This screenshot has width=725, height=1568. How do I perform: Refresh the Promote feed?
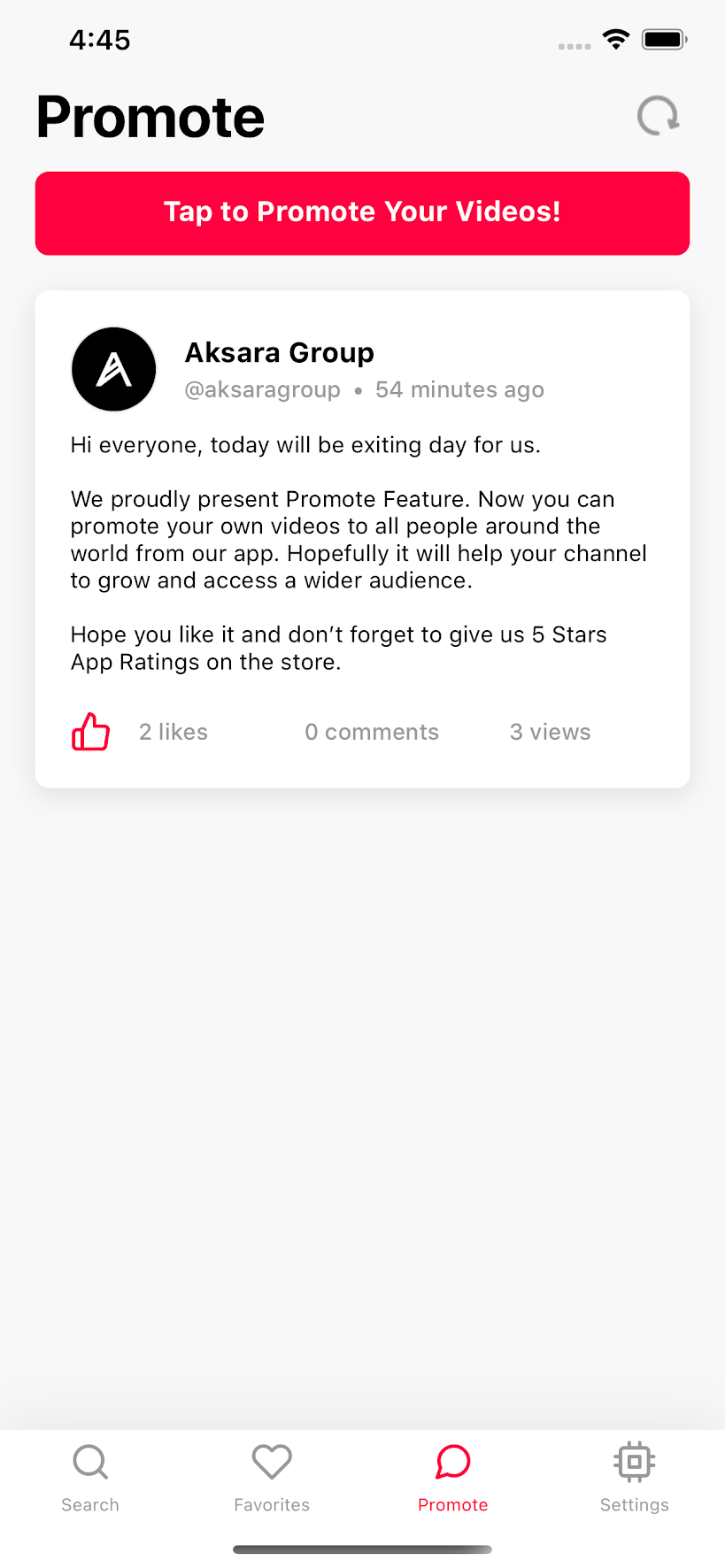tap(658, 116)
